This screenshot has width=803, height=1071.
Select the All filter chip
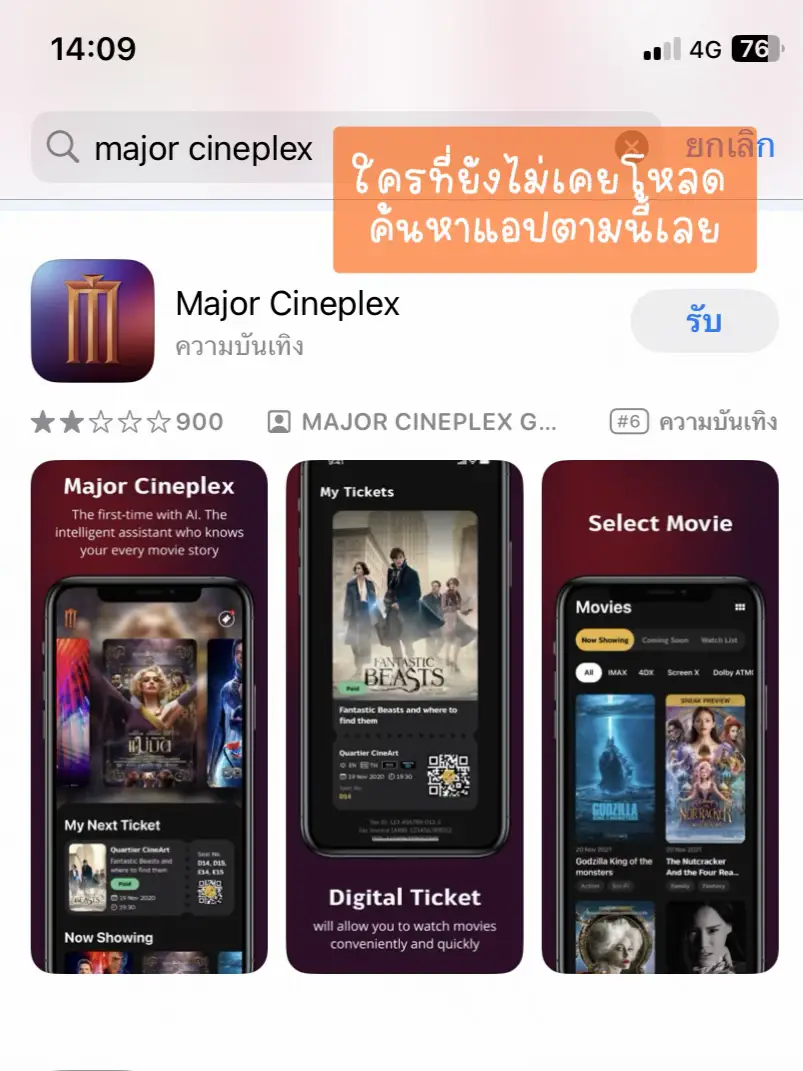click(589, 672)
